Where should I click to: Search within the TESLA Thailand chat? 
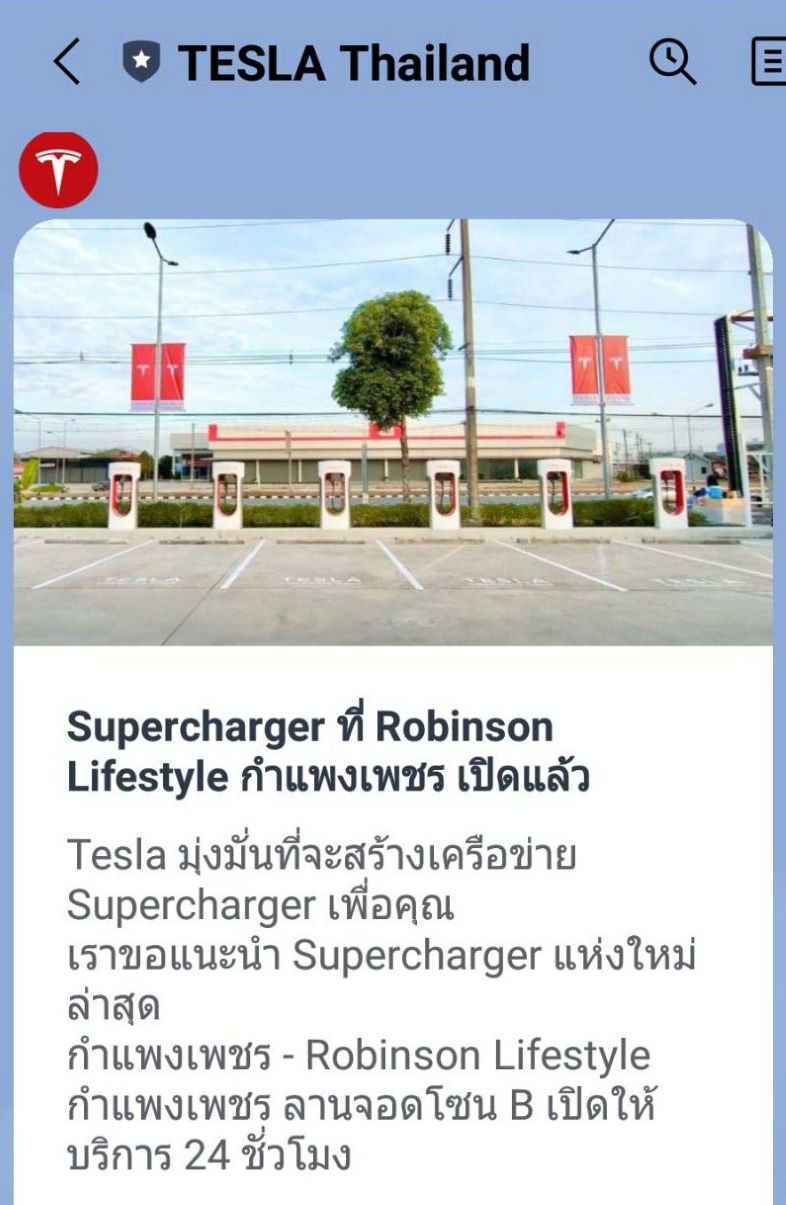click(673, 62)
